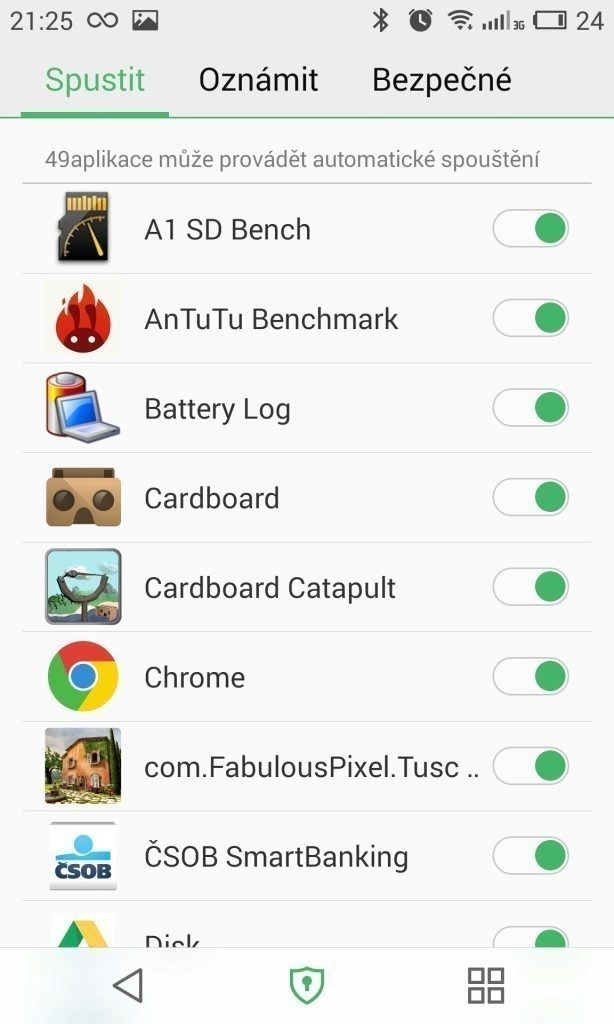Turn off AnTuTu Benchmark auto-start
Image resolution: width=614 pixels, height=1024 pixels.
pos(530,318)
